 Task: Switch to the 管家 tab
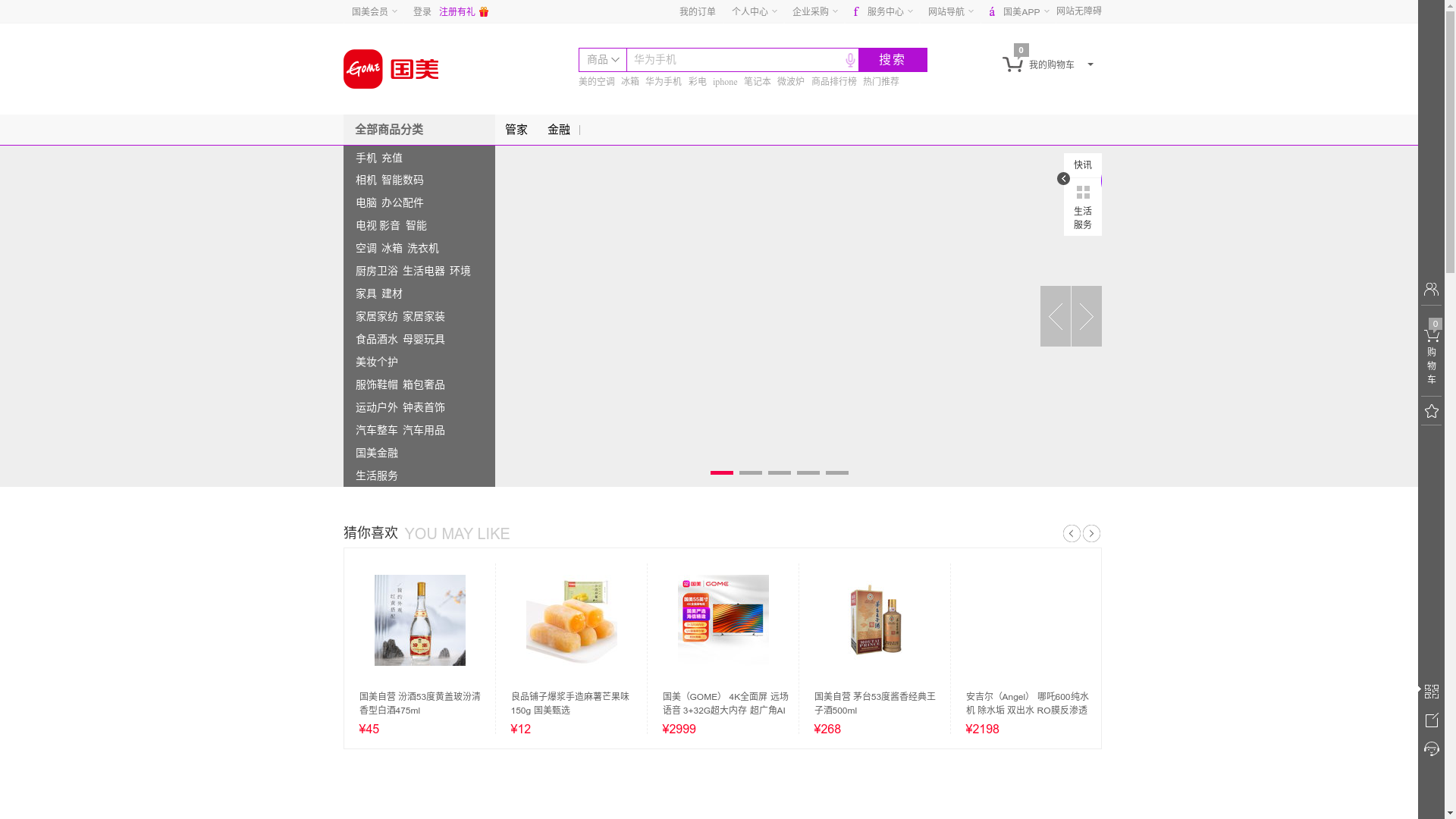tap(516, 130)
